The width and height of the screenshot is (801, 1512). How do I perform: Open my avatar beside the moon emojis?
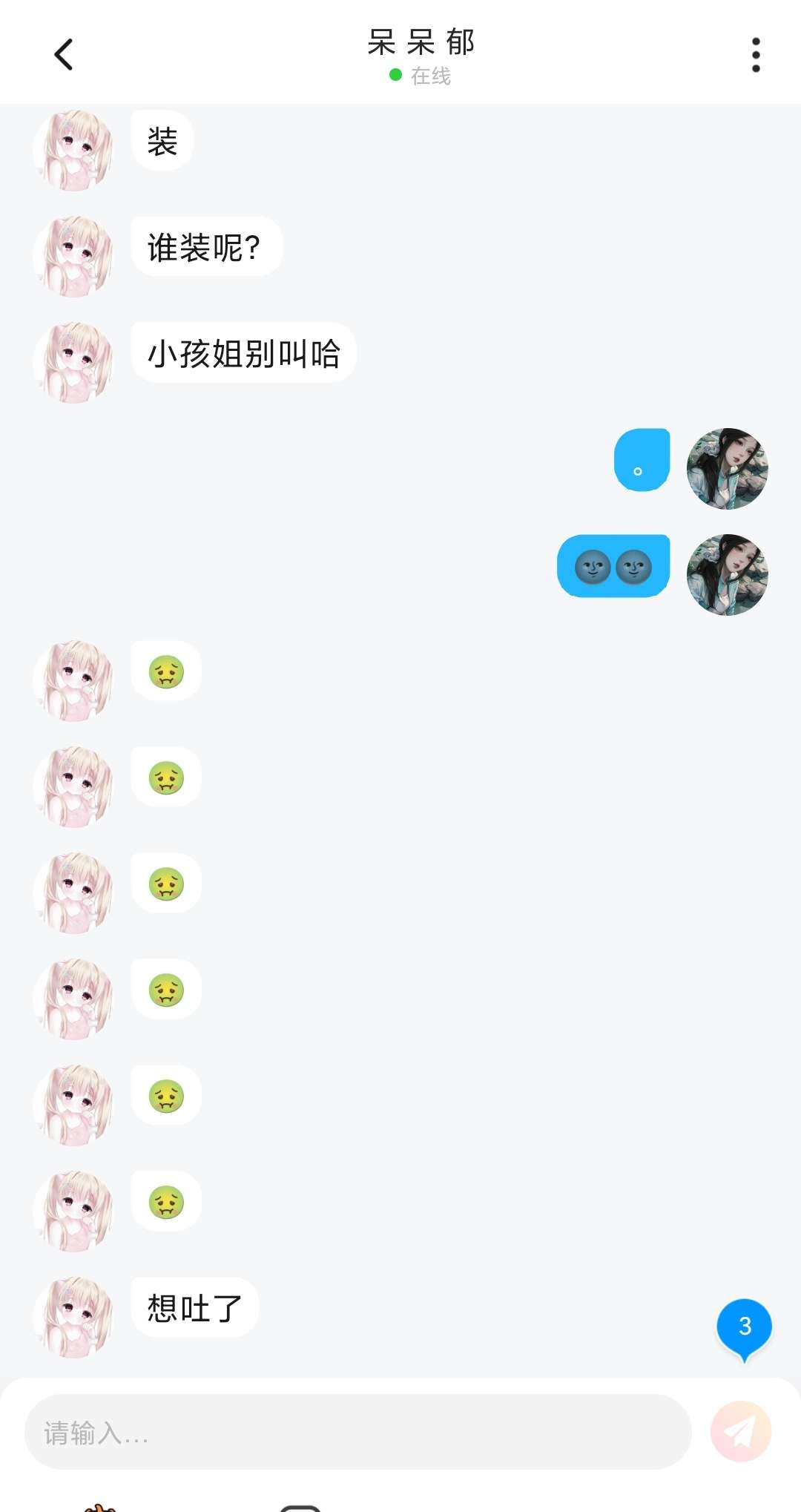[727, 575]
